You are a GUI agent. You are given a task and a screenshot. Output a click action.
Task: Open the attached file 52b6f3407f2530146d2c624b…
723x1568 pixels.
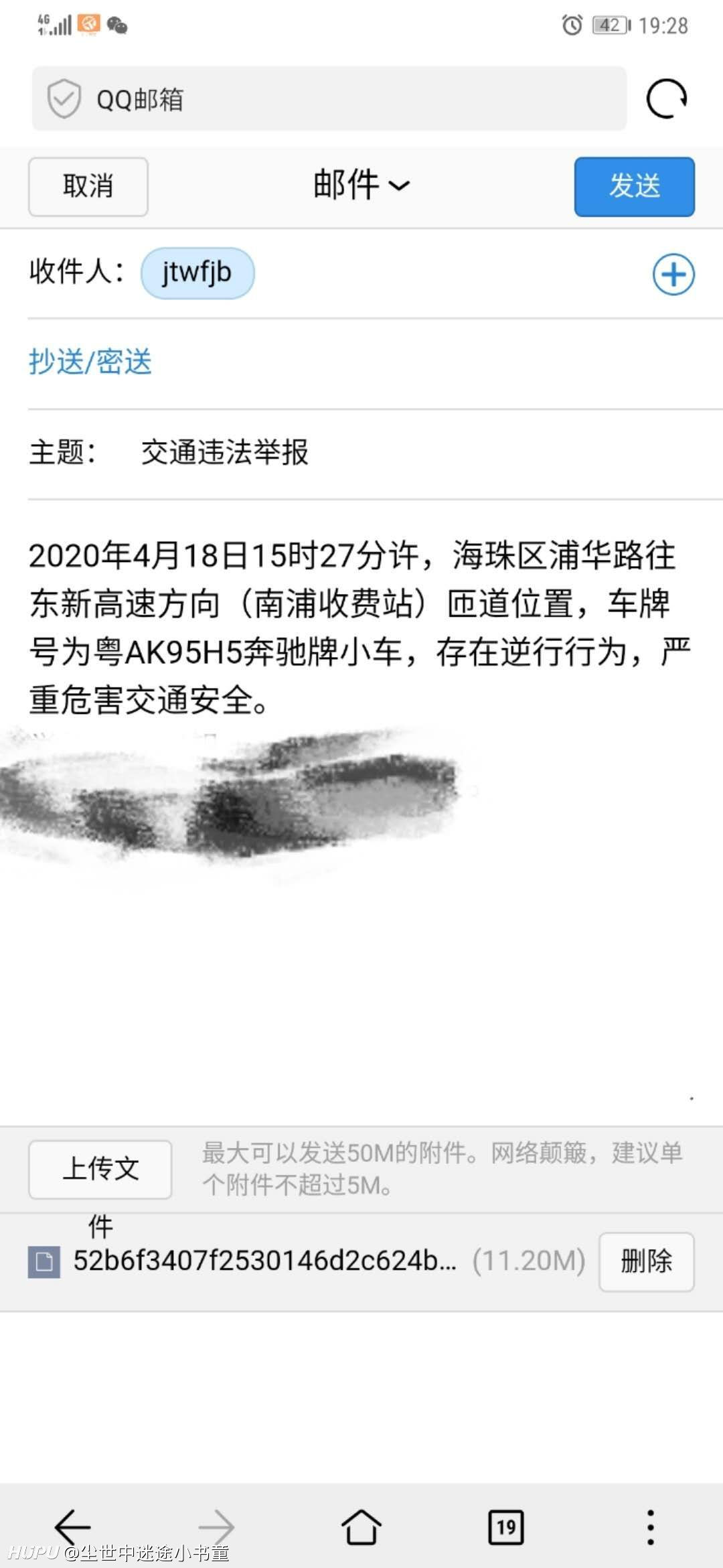pyautogui.click(x=264, y=1261)
